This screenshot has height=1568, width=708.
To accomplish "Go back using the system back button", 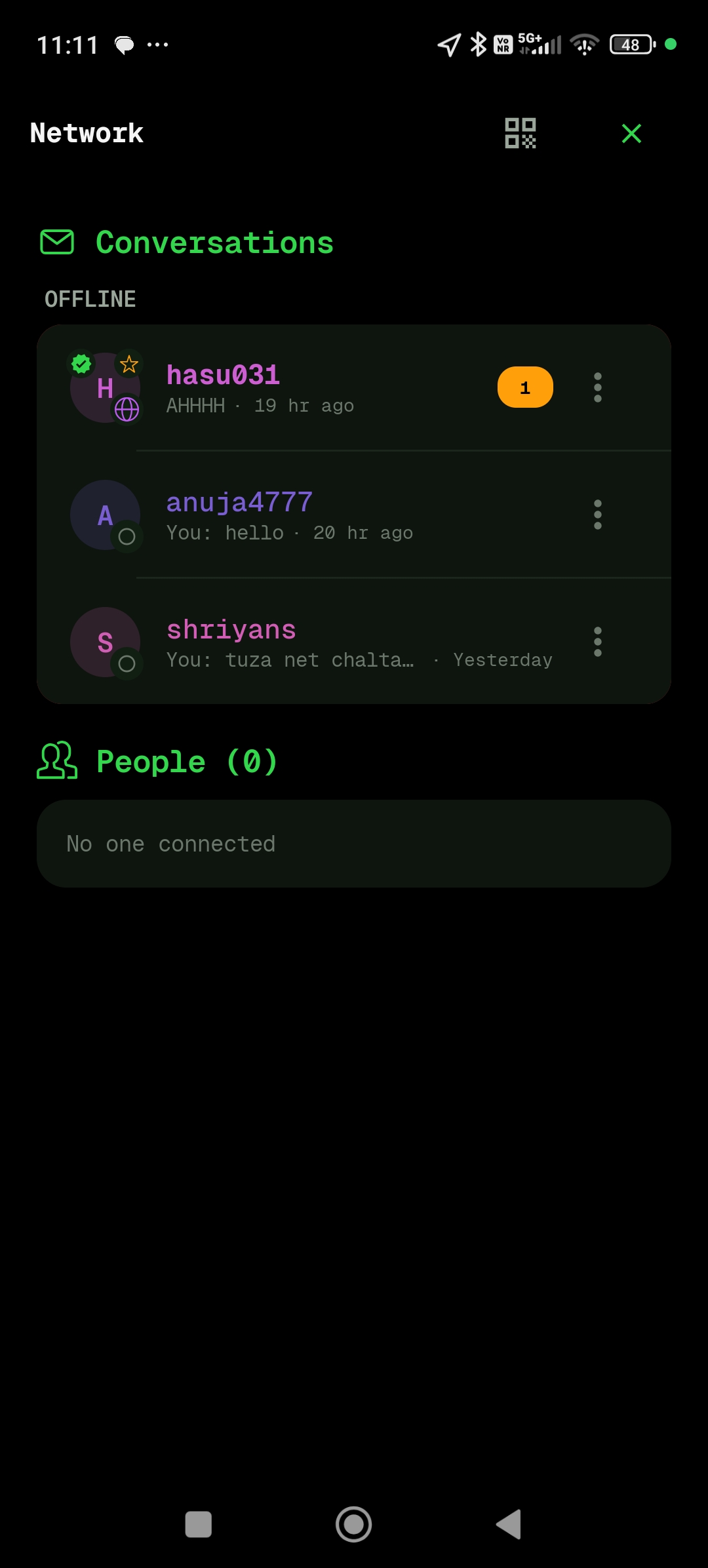I will pyautogui.click(x=509, y=1524).
